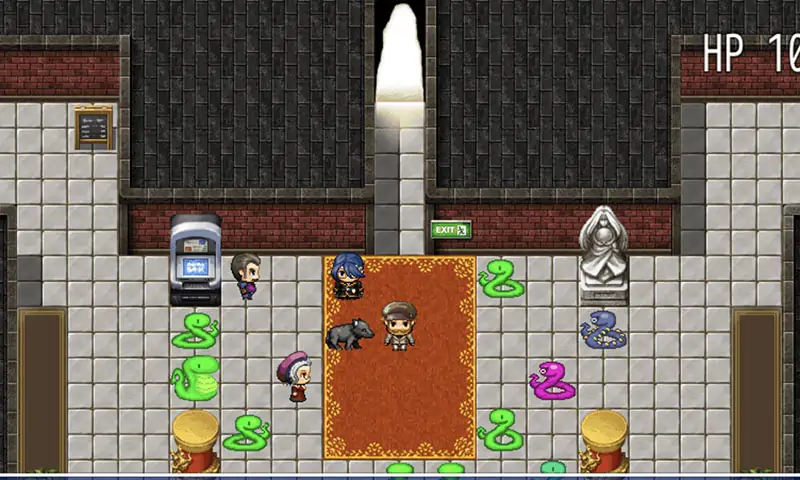Walk to the bright exit doorway
Screen dimensions: 800x480
coord(399,60)
